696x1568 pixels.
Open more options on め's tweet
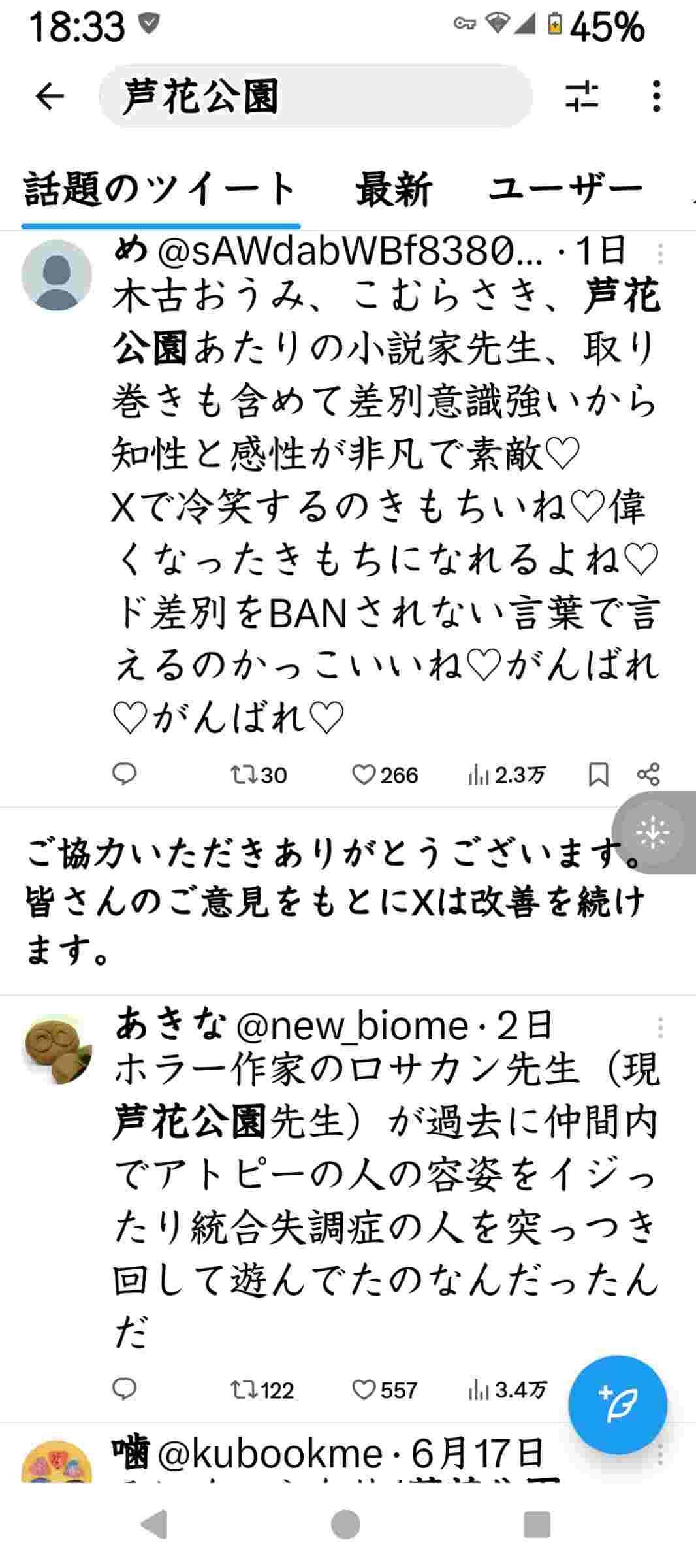coord(660,253)
